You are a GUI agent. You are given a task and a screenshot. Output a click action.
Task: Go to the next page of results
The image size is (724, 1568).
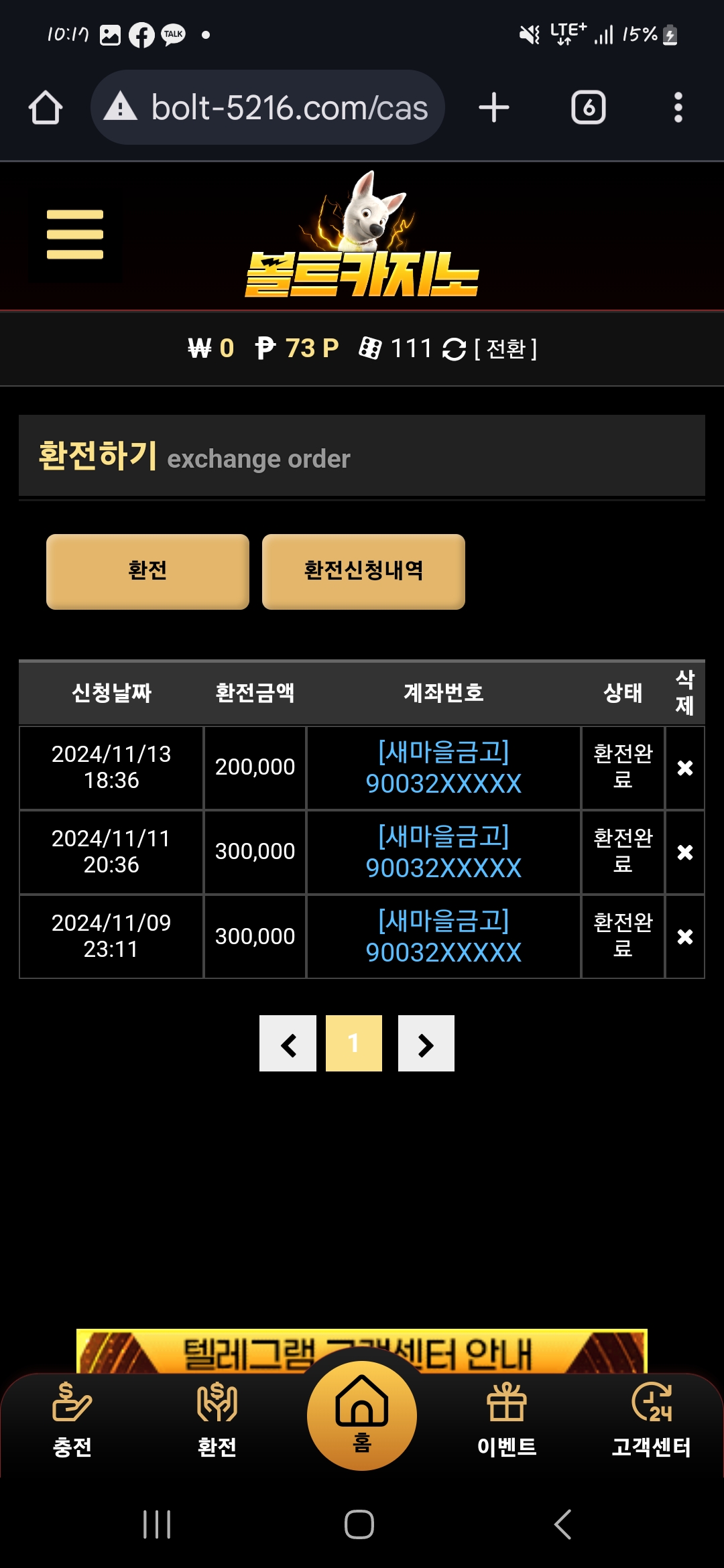(426, 1043)
